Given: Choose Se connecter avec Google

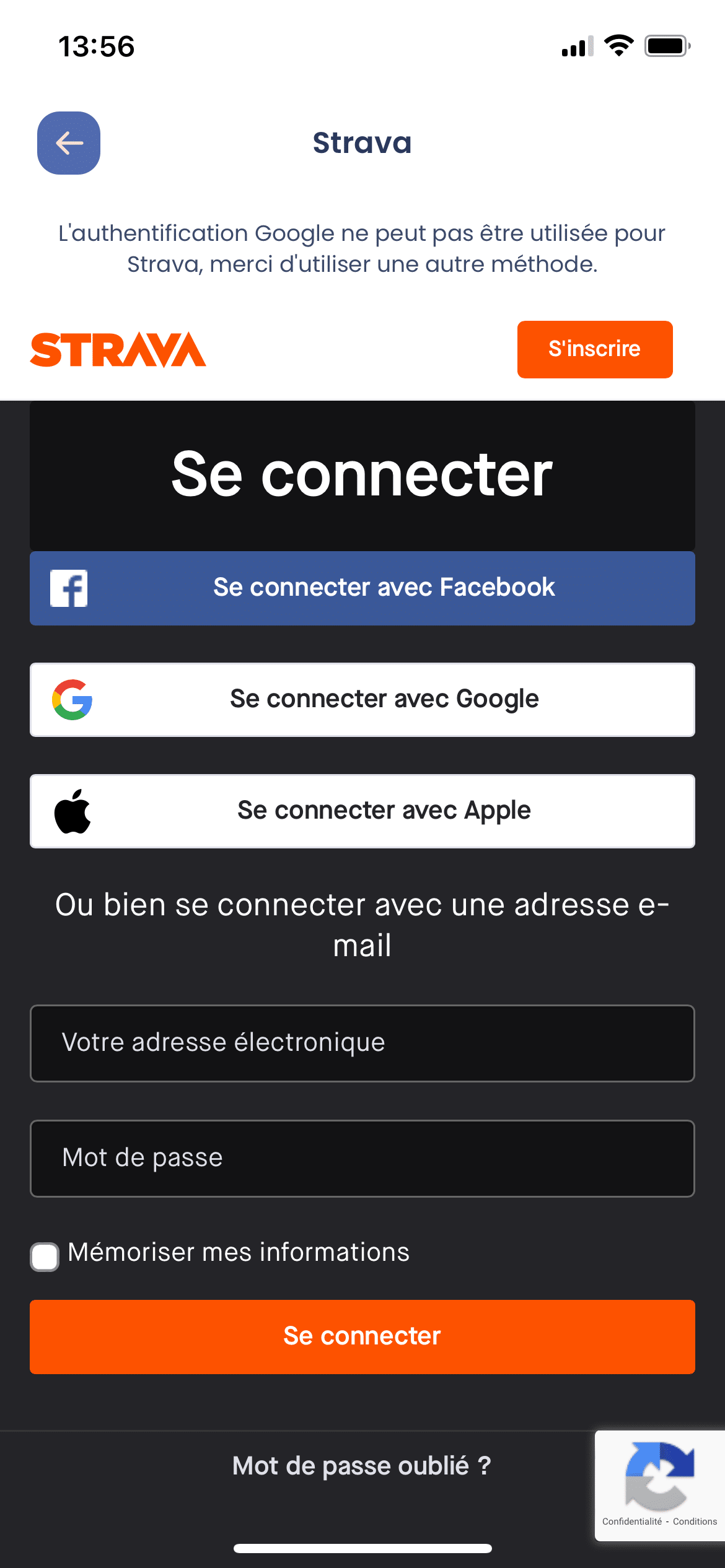Looking at the screenshot, I should click(x=362, y=699).
